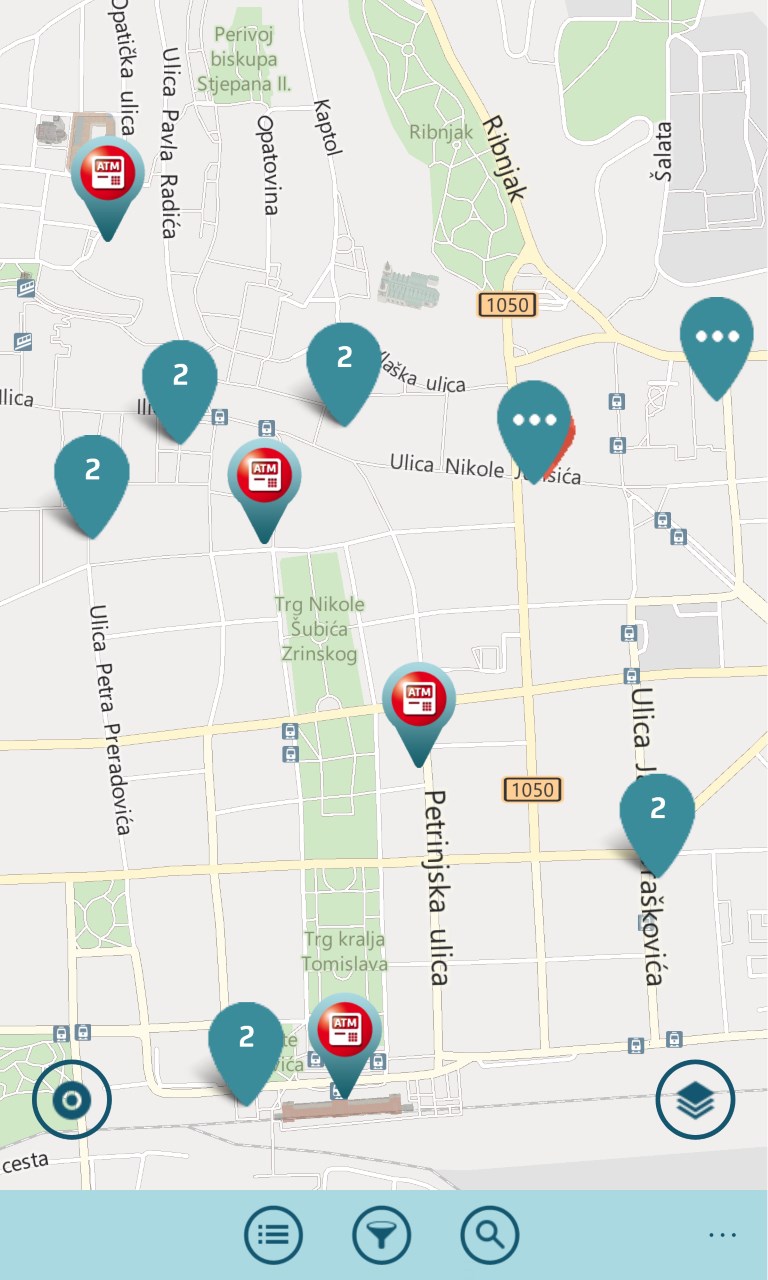Image resolution: width=768 pixels, height=1280 pixels.
Task: Select ATM pin above Trg Nikole Šubića Zrinskog
Action: click(265, 477)
